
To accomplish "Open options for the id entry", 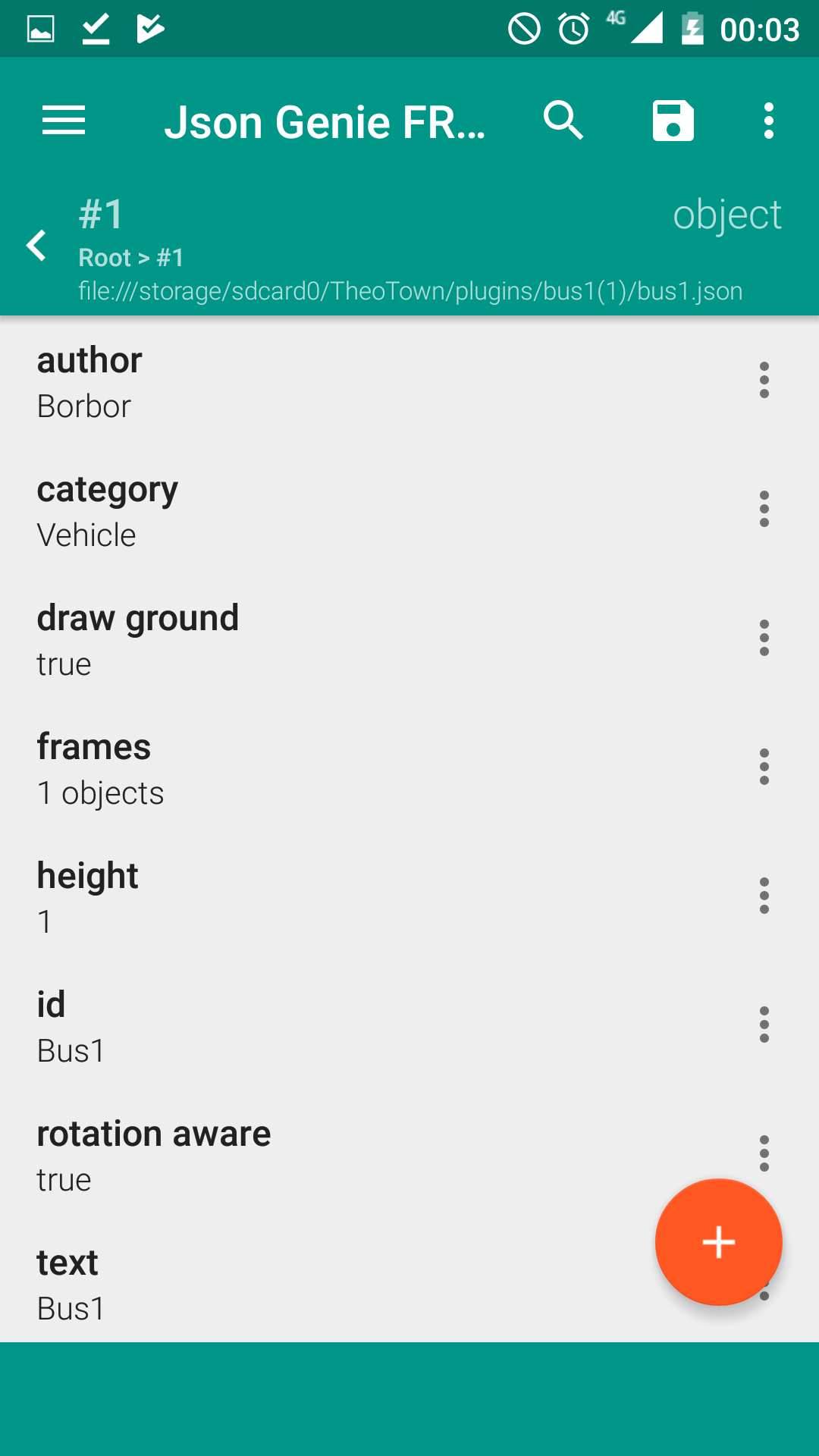I will click(x=764, y=1025).
